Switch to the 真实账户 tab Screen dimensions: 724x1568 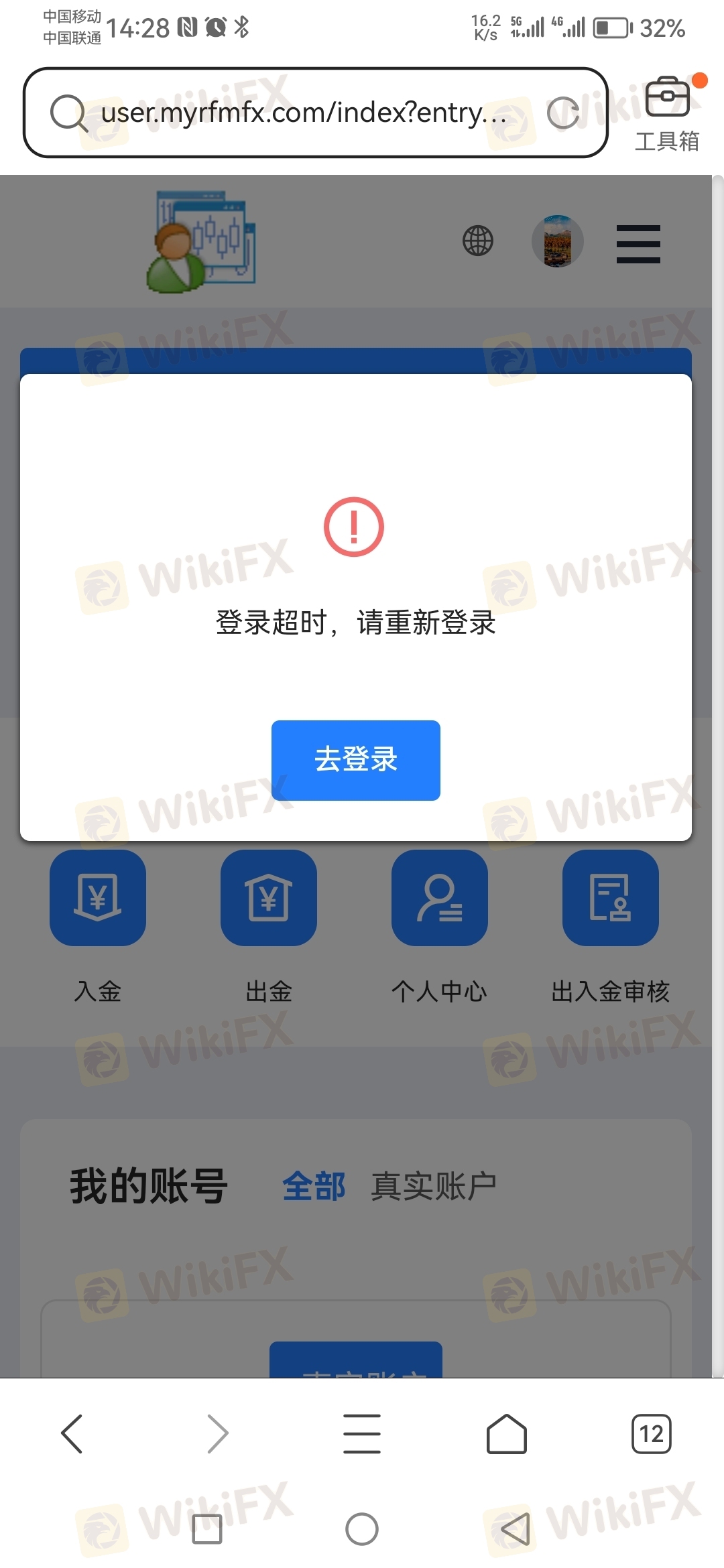click(x=434, y=1186)
